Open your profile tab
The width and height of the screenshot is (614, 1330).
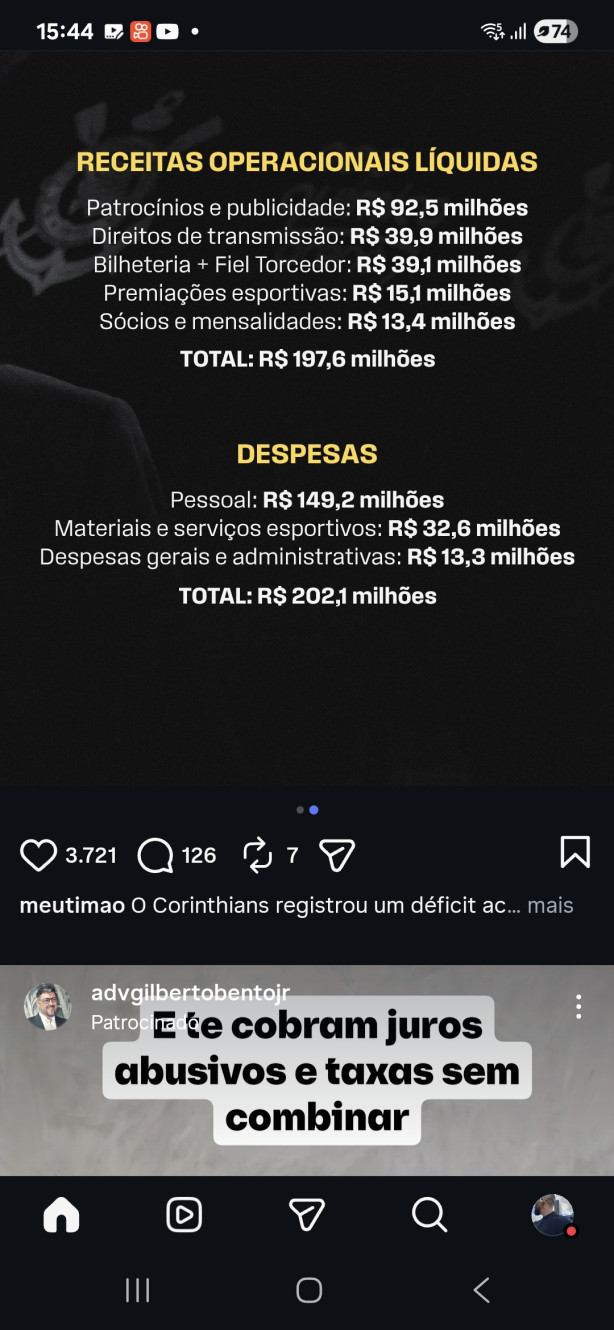[x=552, y=1215]
